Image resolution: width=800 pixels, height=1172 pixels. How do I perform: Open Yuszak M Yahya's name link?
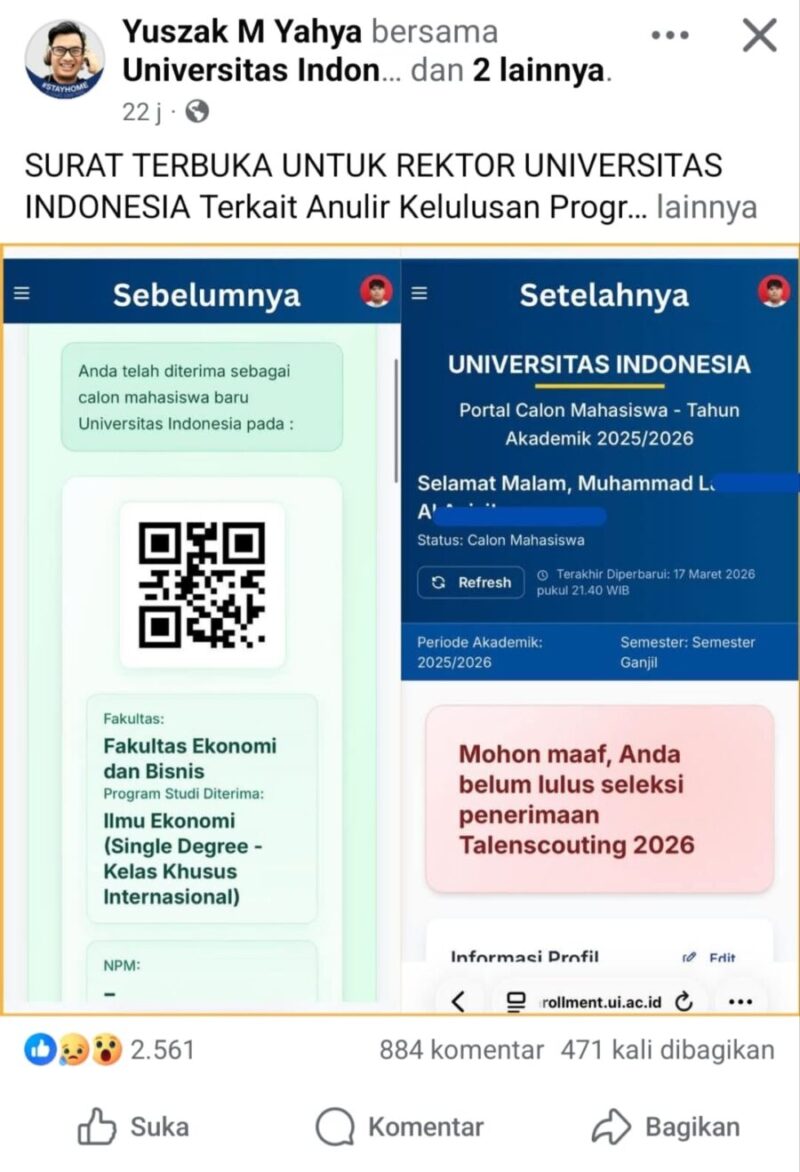241,32
